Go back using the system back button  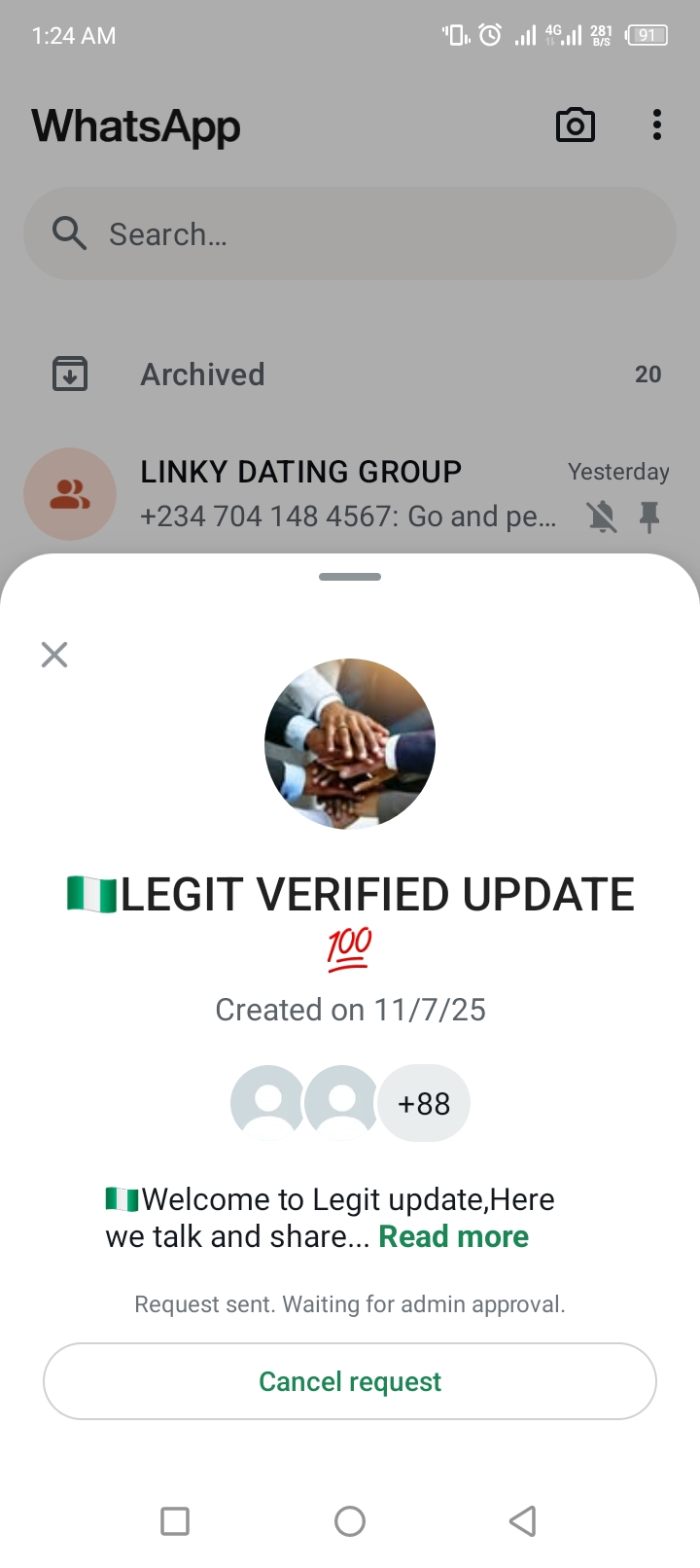coord(523,1520)
